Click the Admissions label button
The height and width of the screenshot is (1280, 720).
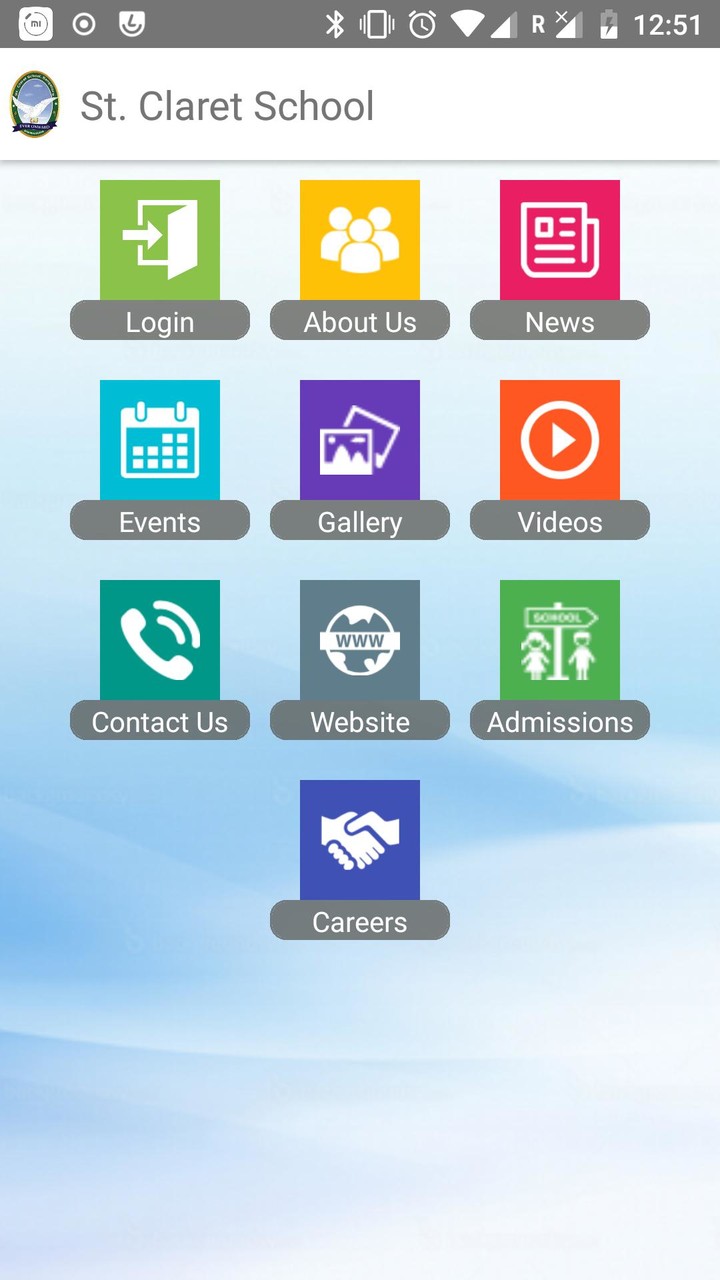point(559,721)
